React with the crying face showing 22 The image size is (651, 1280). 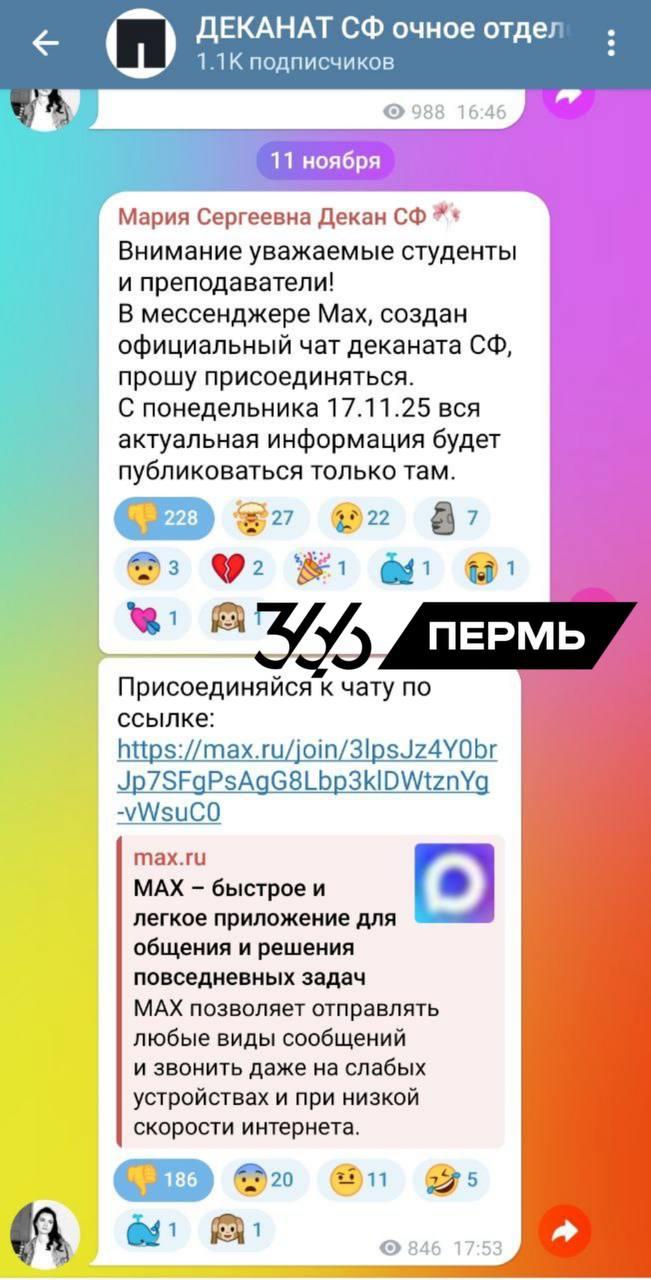click(x=361, y=518)
